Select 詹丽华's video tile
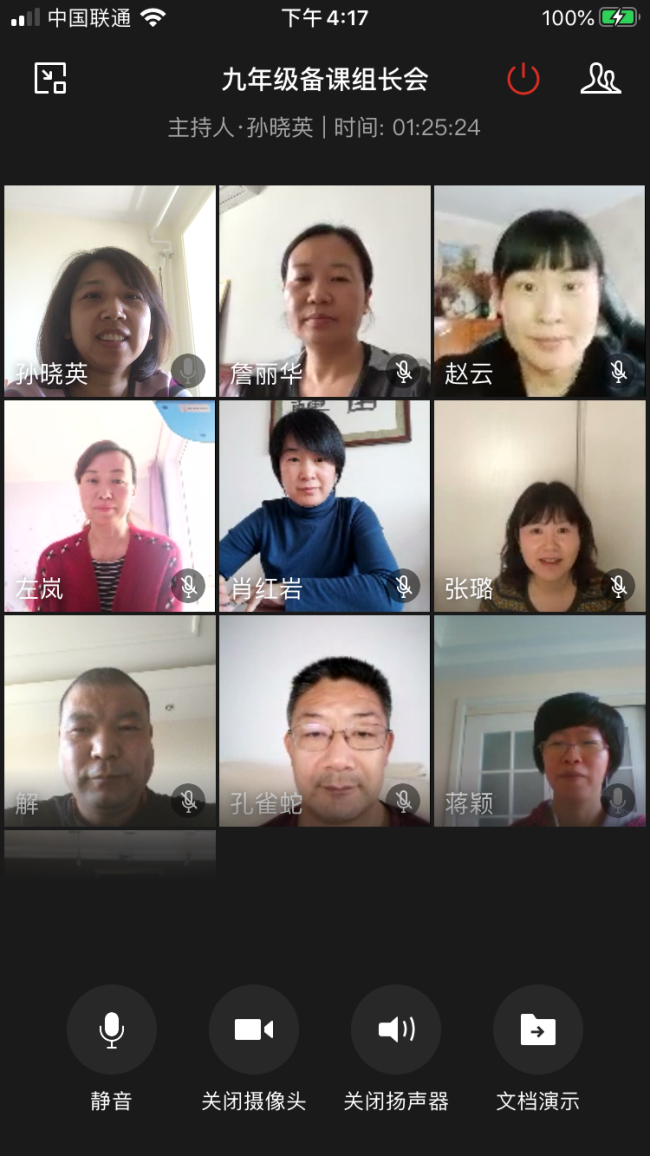This screenshot has width=650, height=1156. point(325,291)
